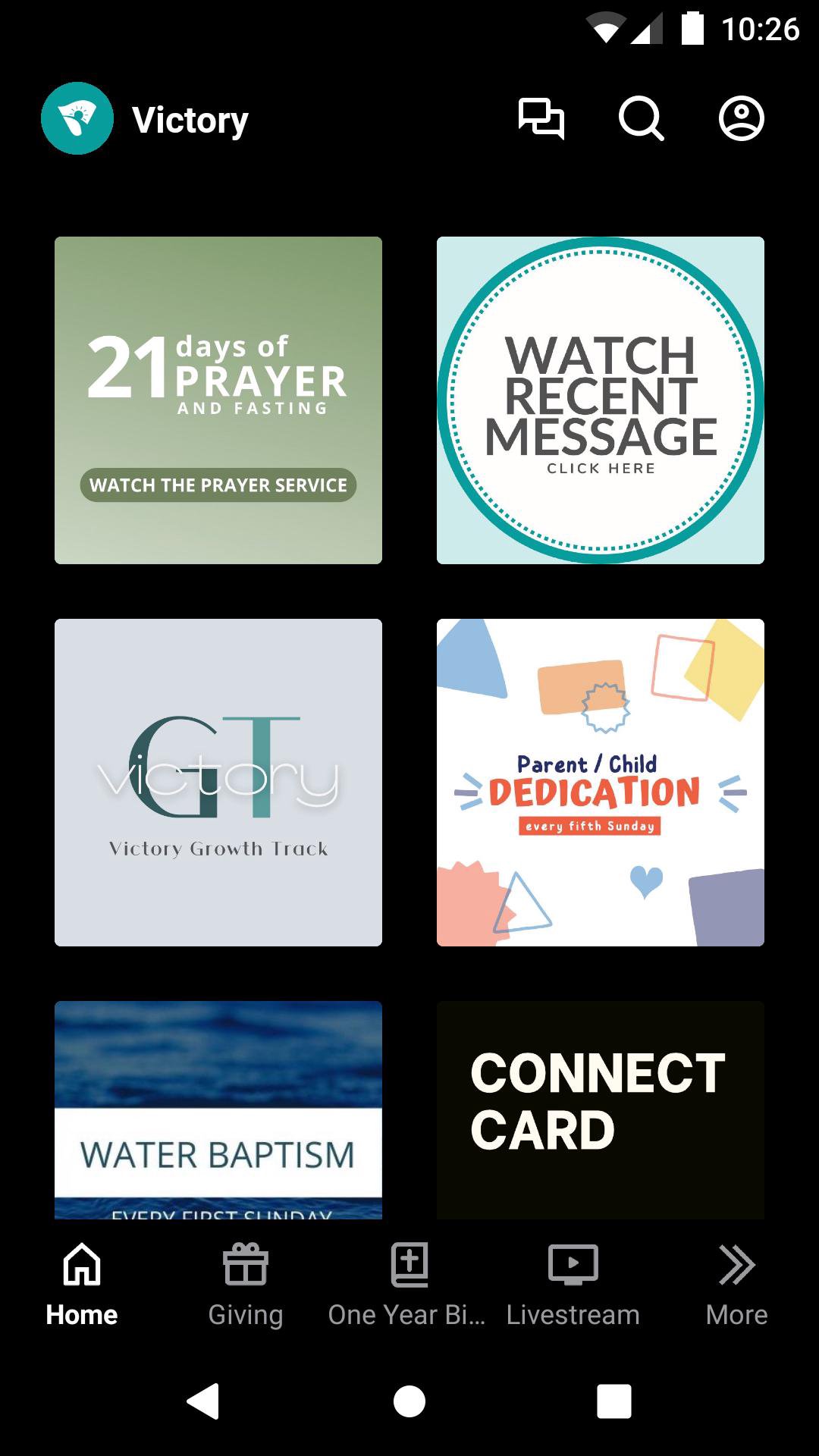819x1456 pixels.
Task: Show the More navigation options
Action: [736, 1283]
